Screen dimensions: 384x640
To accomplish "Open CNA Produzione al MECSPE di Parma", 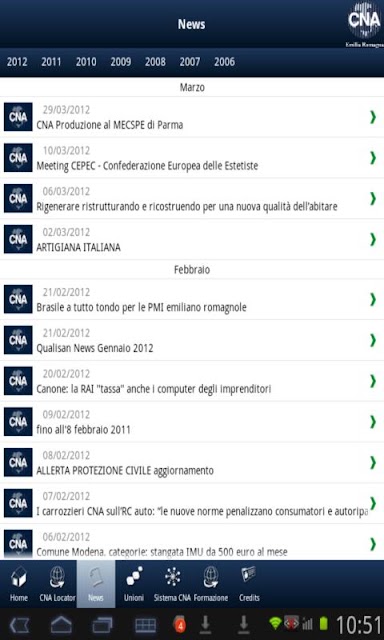I will point(192,117).
